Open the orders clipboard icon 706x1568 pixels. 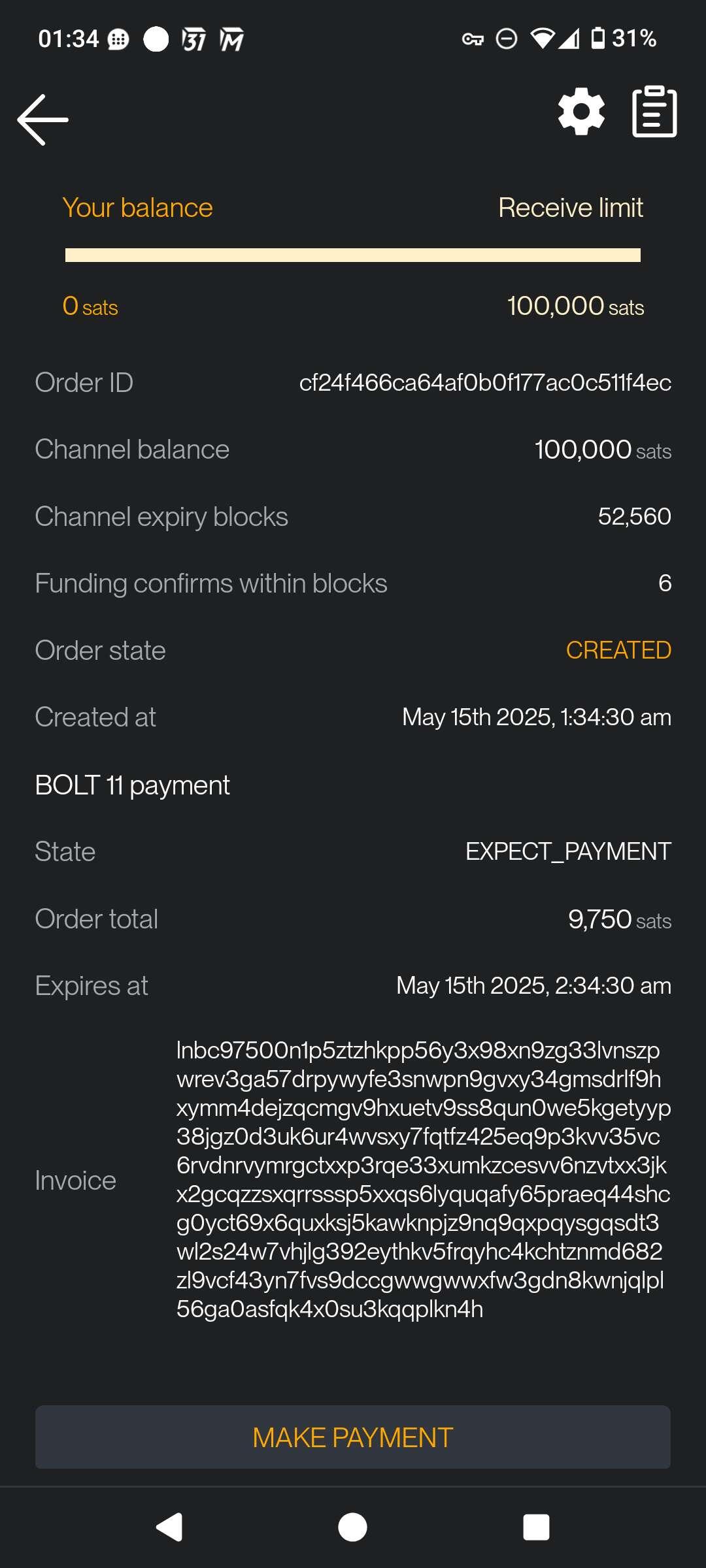[x=654, y=112]
